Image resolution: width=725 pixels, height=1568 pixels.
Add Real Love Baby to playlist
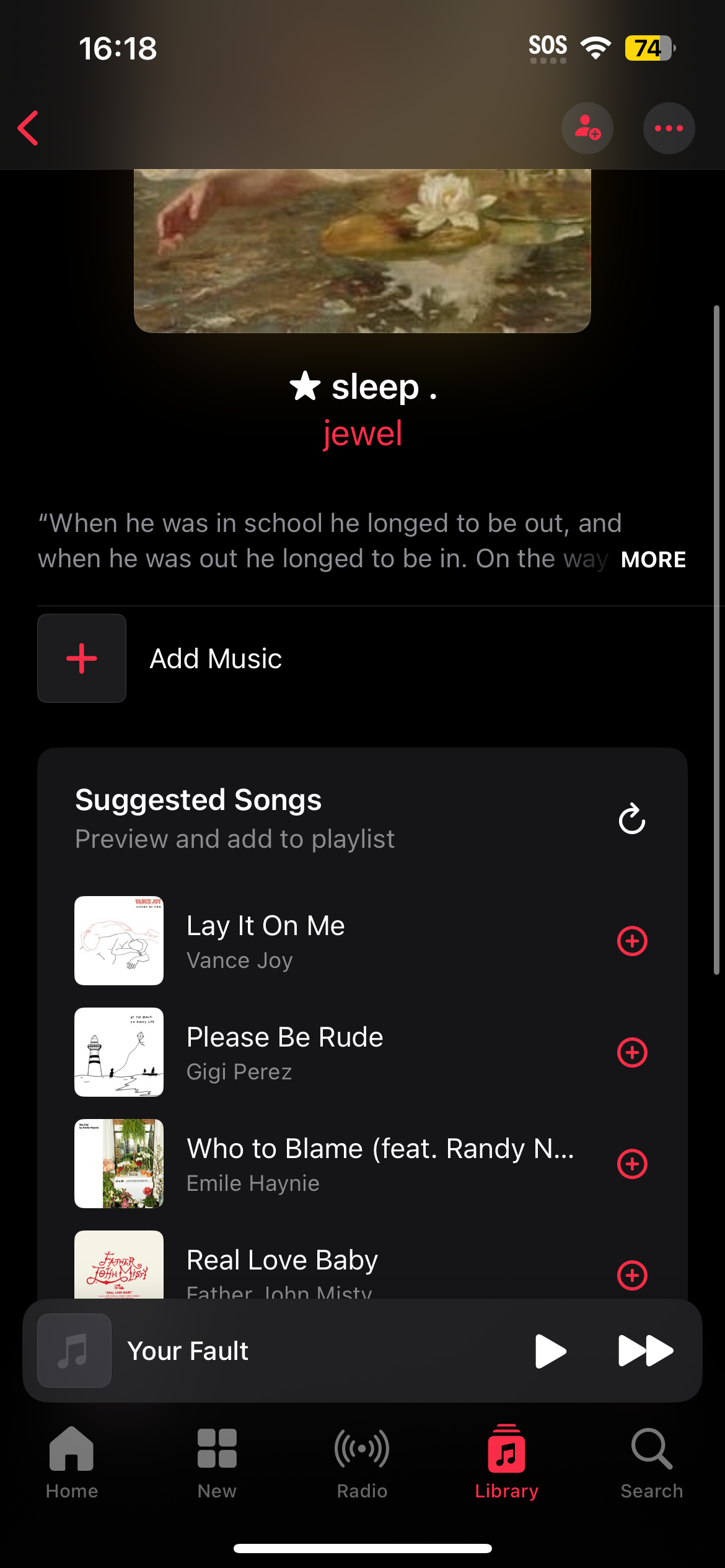click(x=632, y=1275)
